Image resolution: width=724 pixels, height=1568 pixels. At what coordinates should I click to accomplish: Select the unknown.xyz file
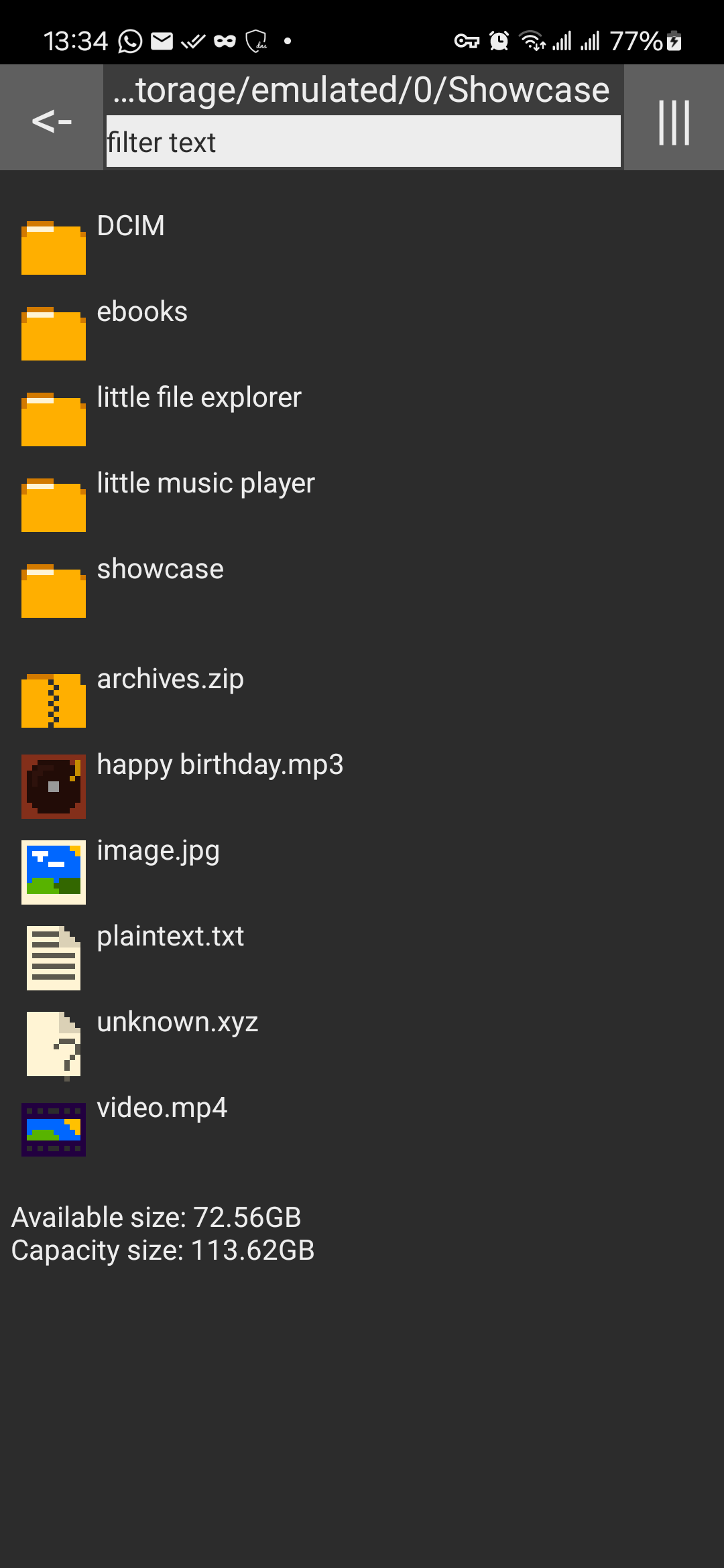tap(178, 1023)
